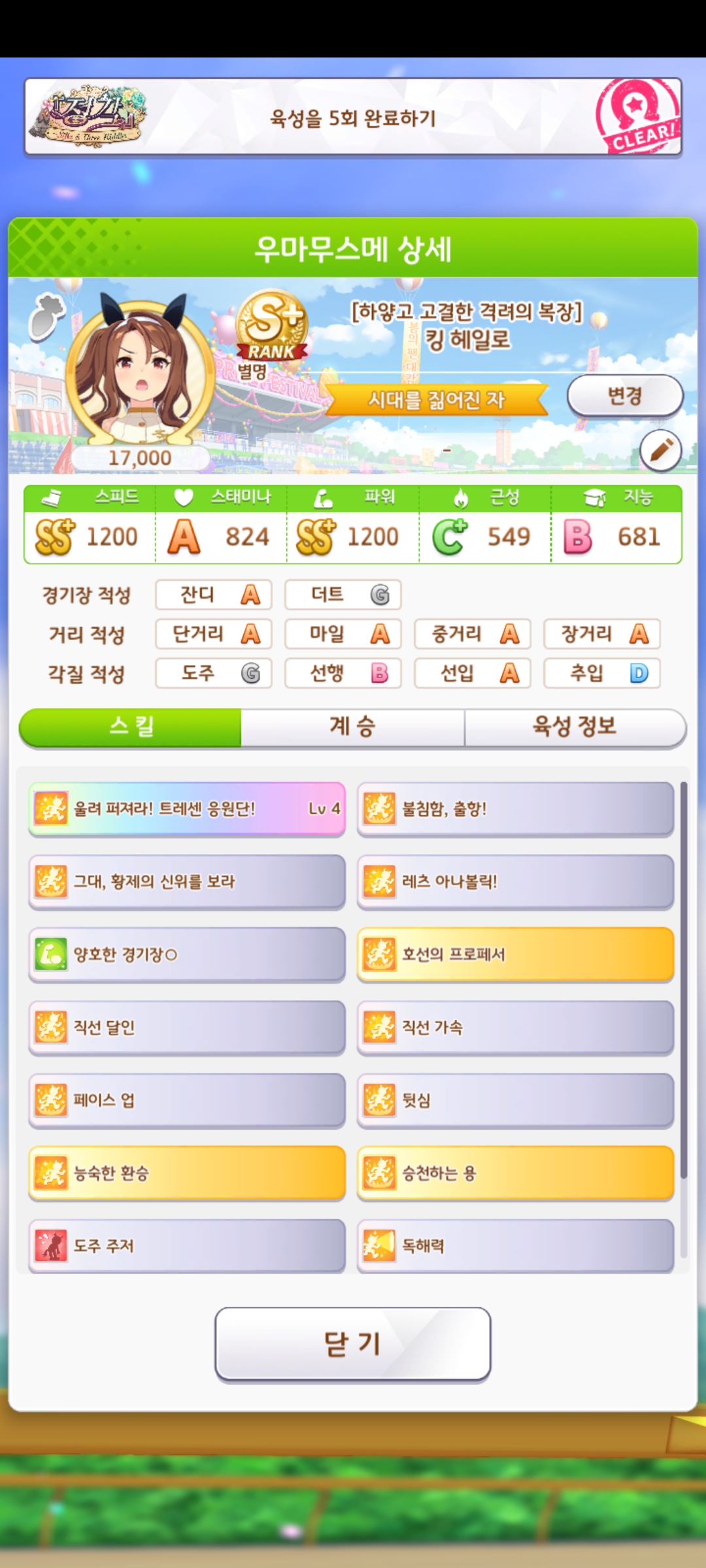706x1568 pixels.
Task: View details of 불침함, 출항! skill
Action: coord(515,809)
